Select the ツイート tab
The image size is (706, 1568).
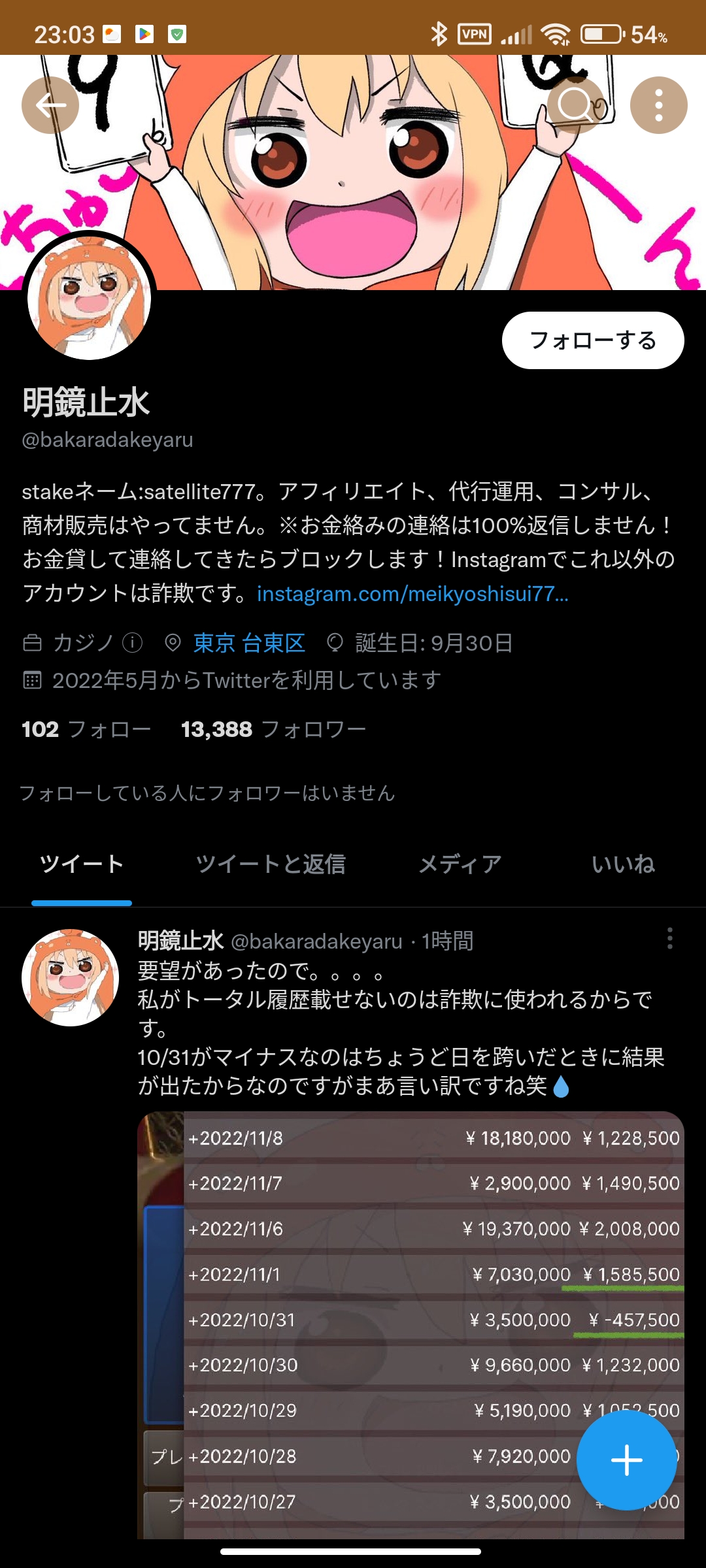tap(82, 864)
